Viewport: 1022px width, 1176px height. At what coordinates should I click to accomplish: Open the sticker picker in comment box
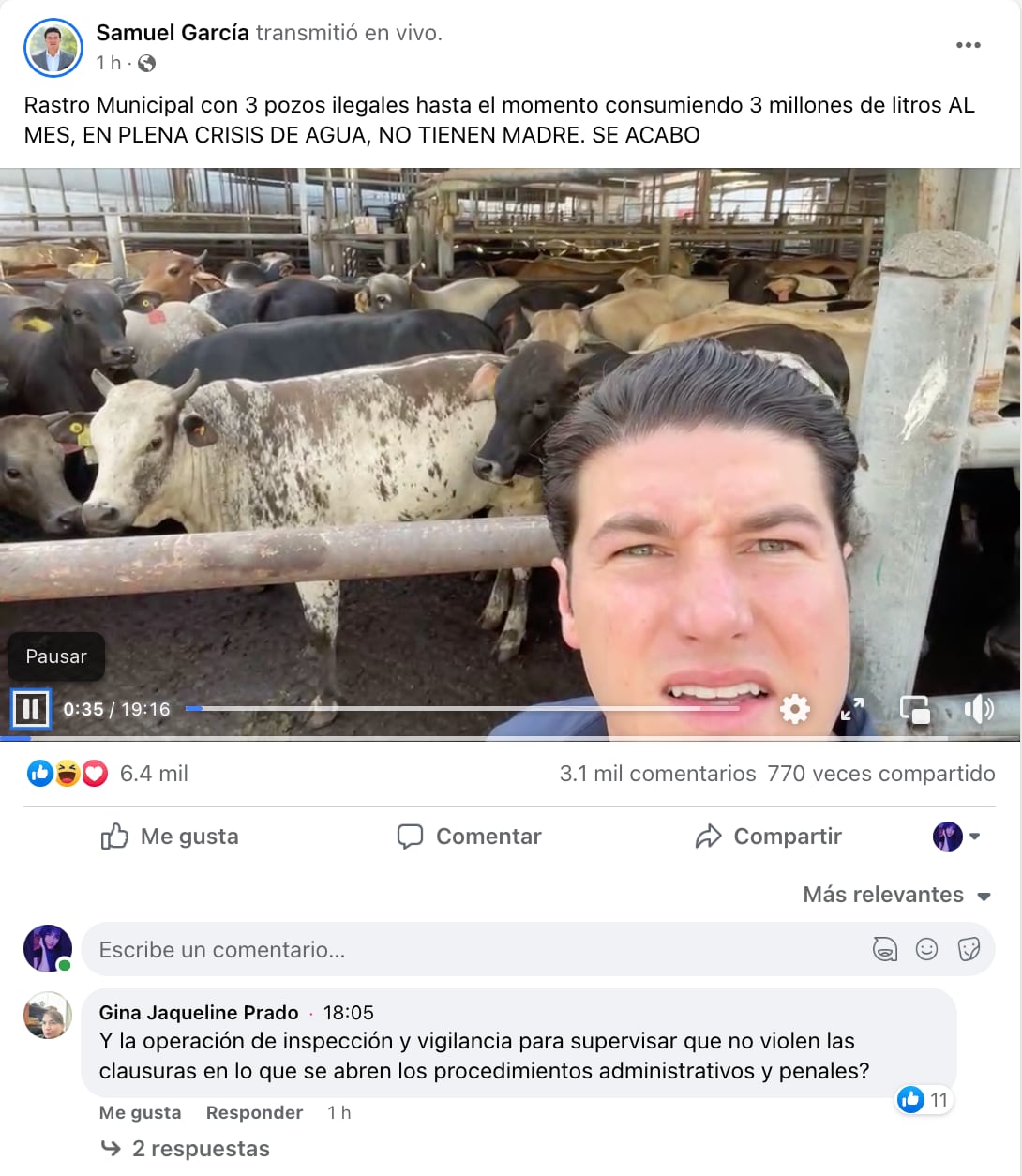point(969,950)
